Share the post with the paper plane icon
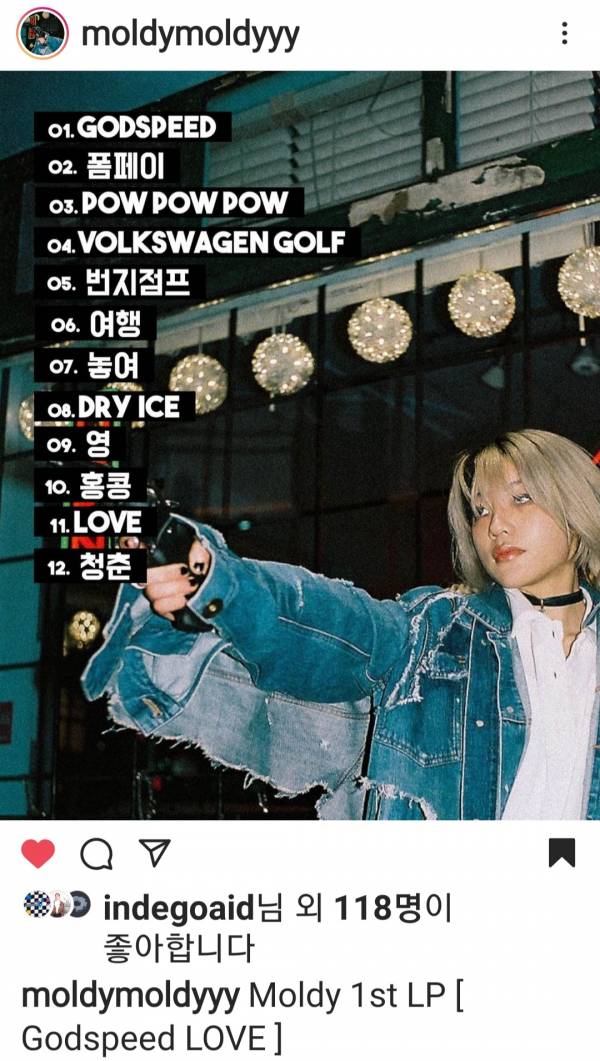Image resolution: width=600 pixels, height=1061 pixels. click(154, 854)
